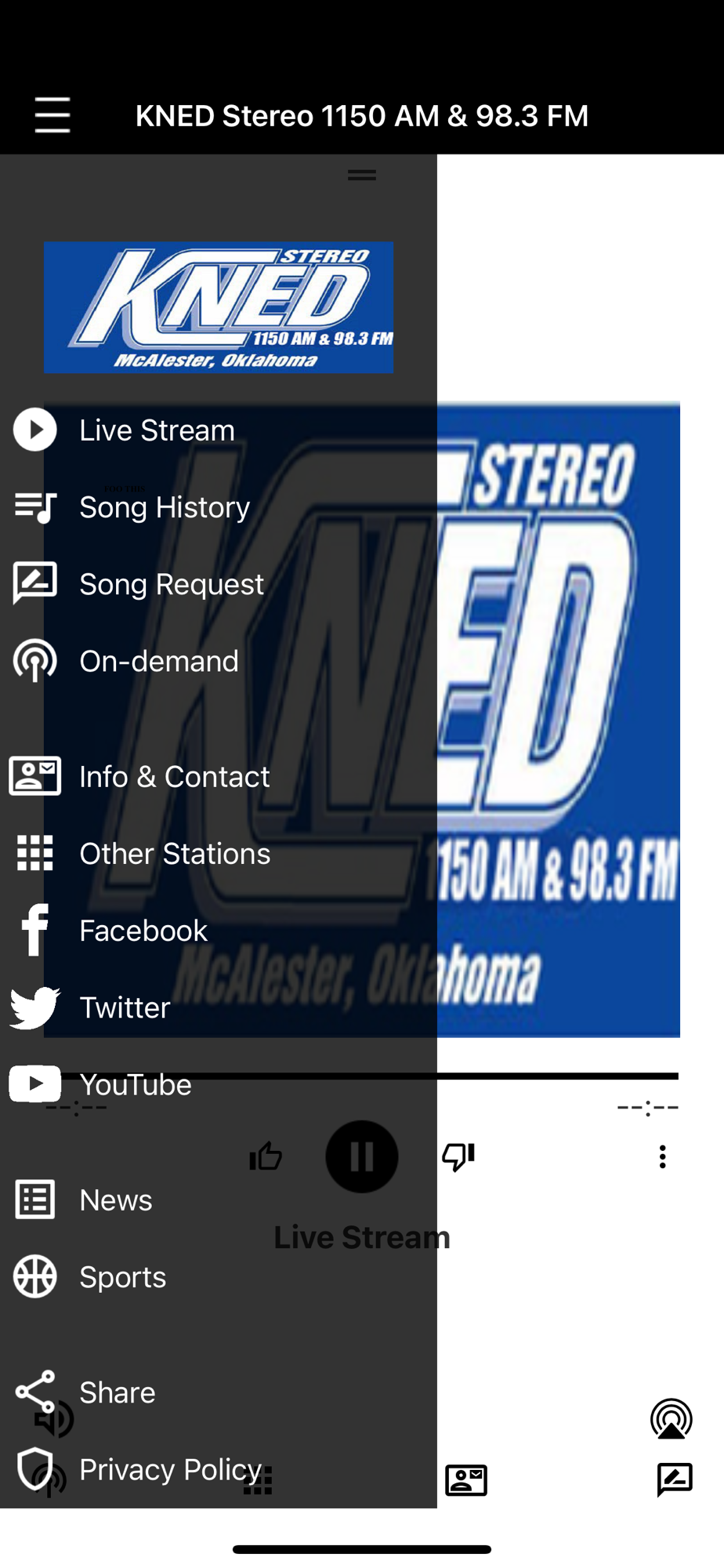The width and height of the screenshot is (724, 1568).
Task: Open Info & Contact
Action: [174, 777]
